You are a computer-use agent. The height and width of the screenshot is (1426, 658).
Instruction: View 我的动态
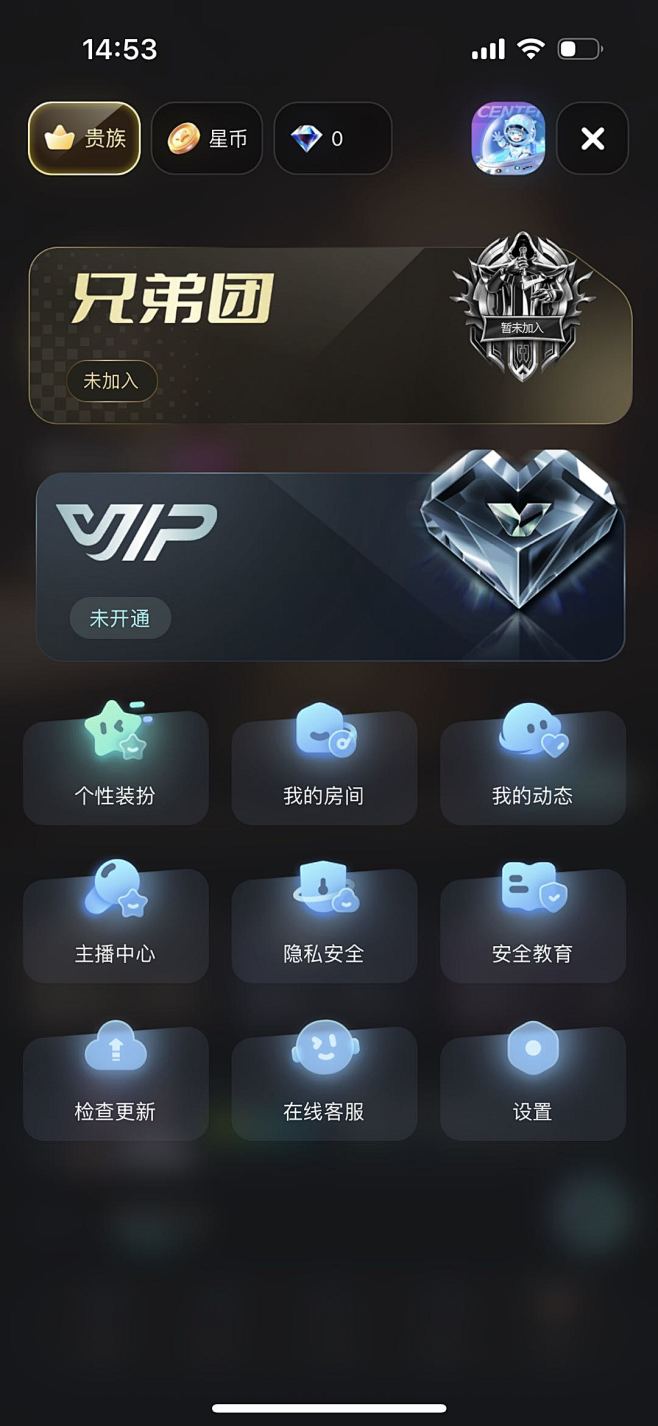point(533,768)
